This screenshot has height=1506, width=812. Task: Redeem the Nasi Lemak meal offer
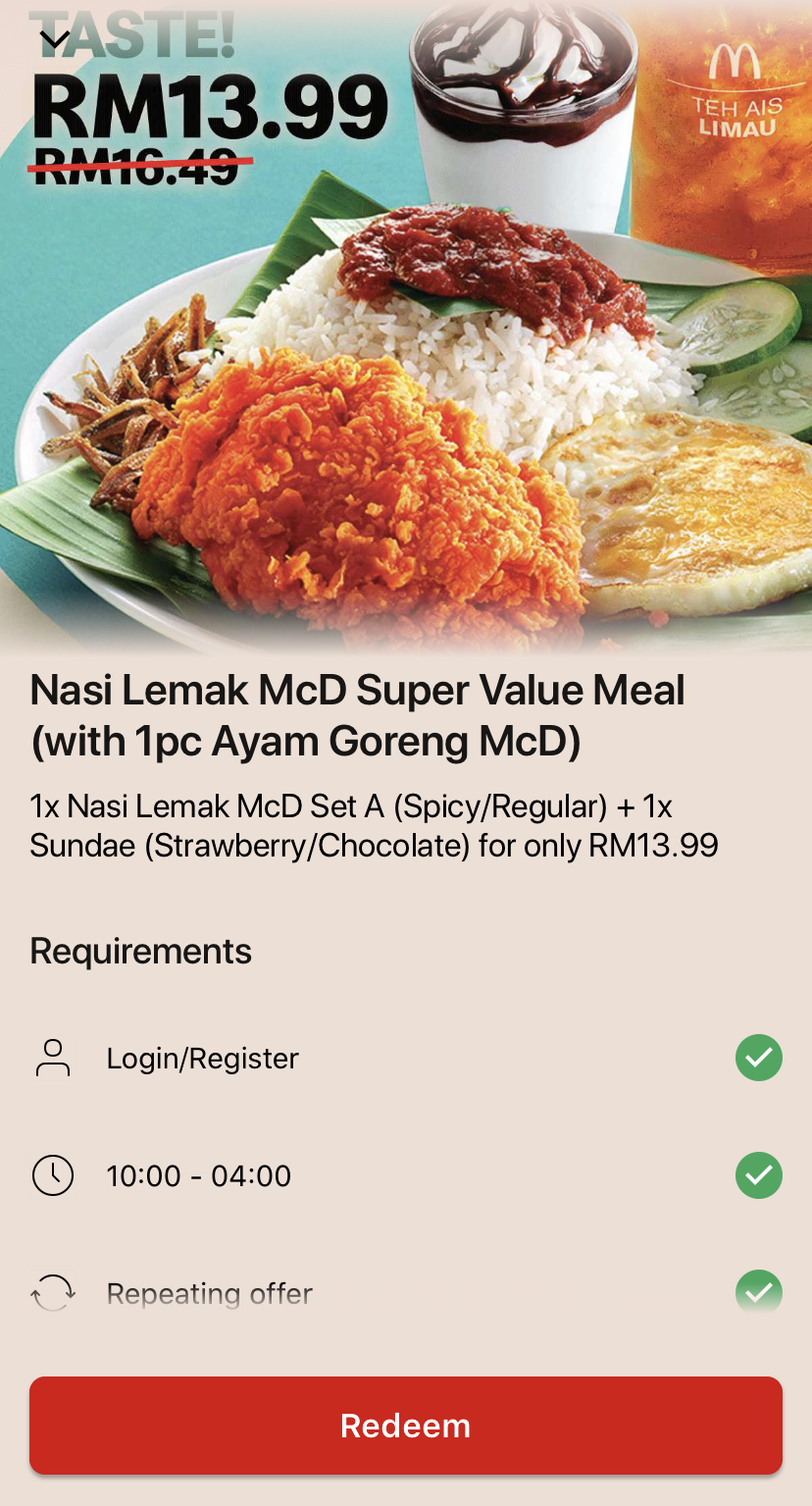point(406,1426)
